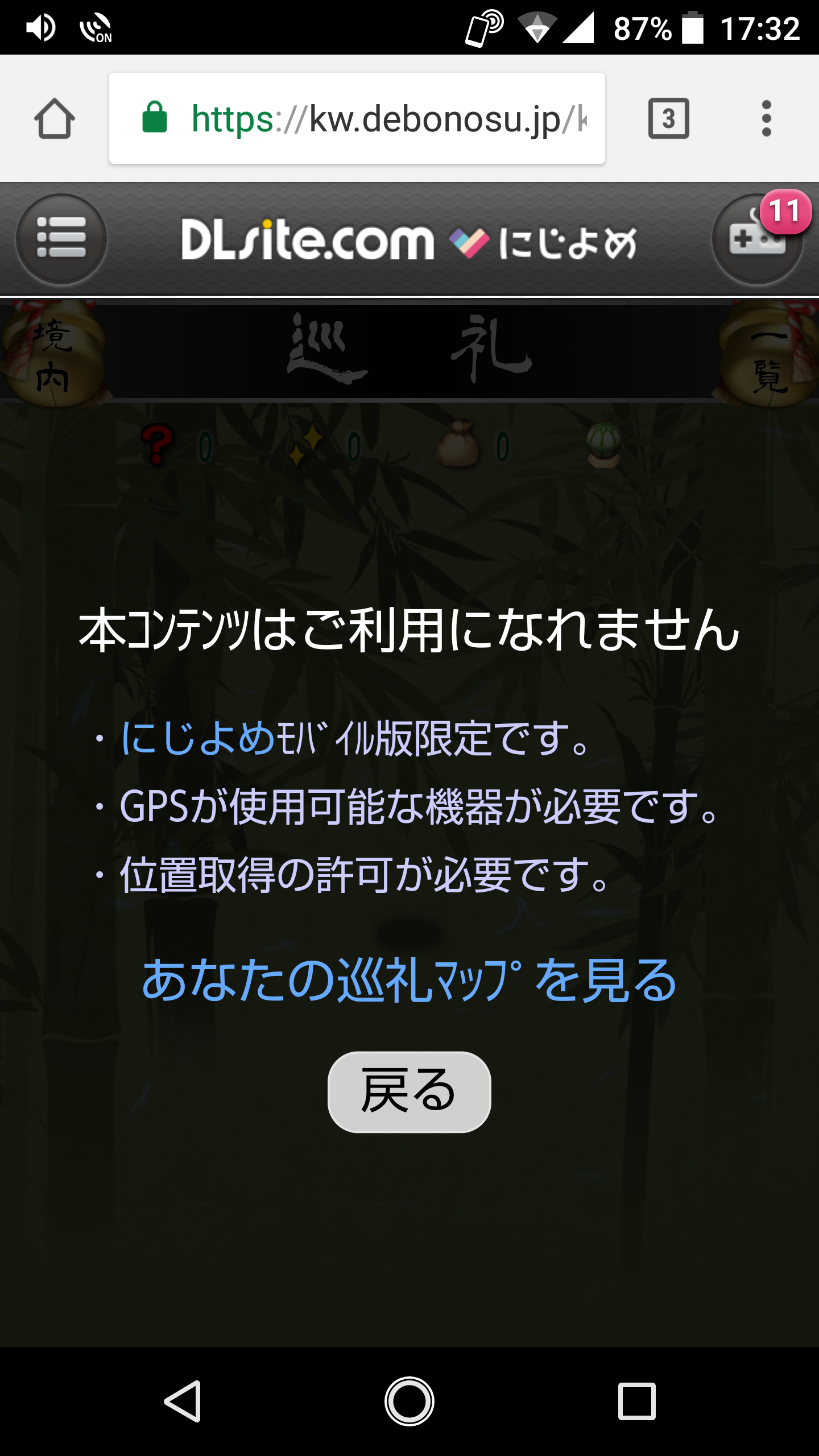819x1456 pixels.
Task: Open the browser home page
Action: (54, 118)
